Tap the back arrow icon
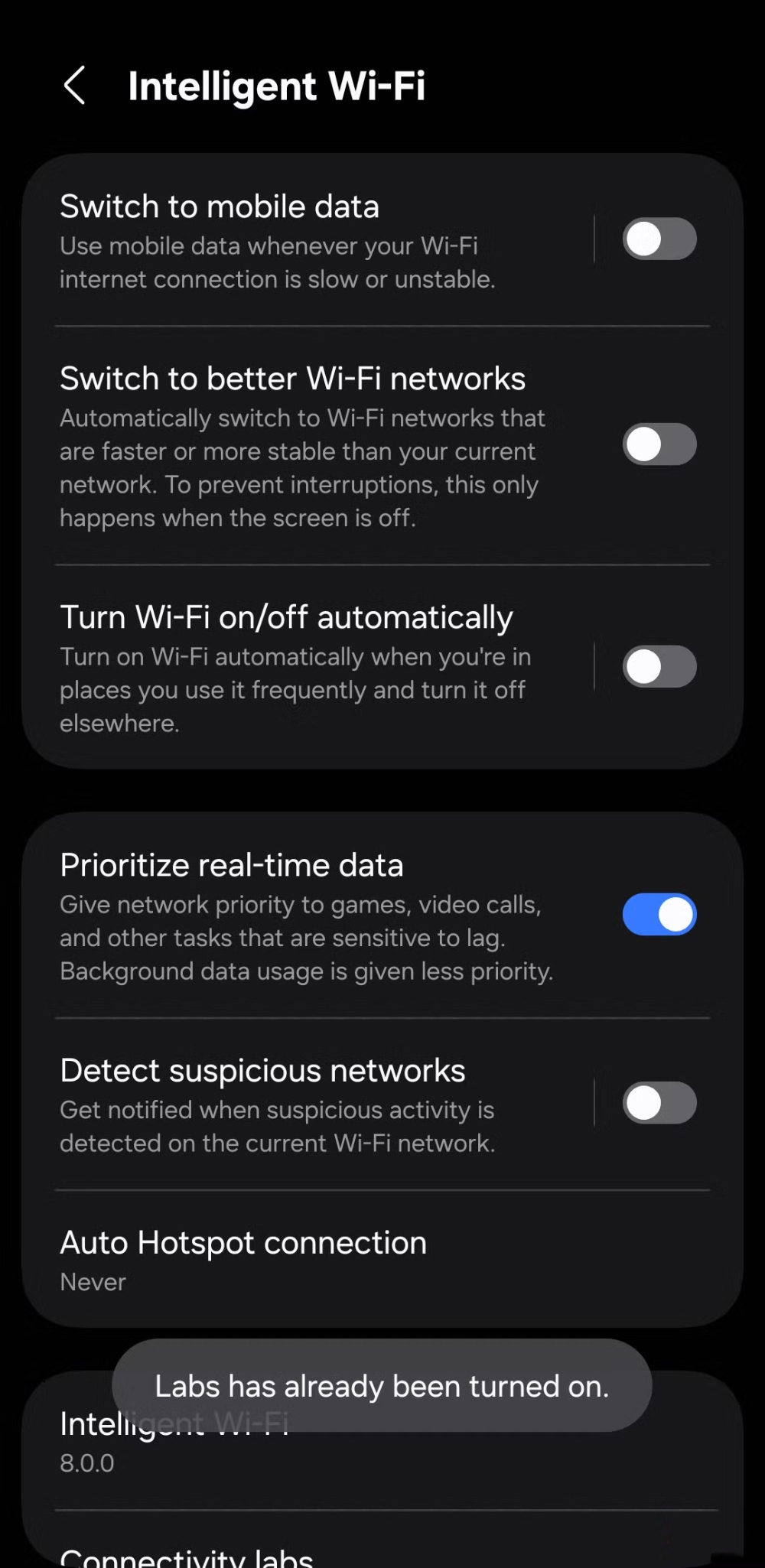The height and width of the screenshot is (1568, 765). (74, 86)
